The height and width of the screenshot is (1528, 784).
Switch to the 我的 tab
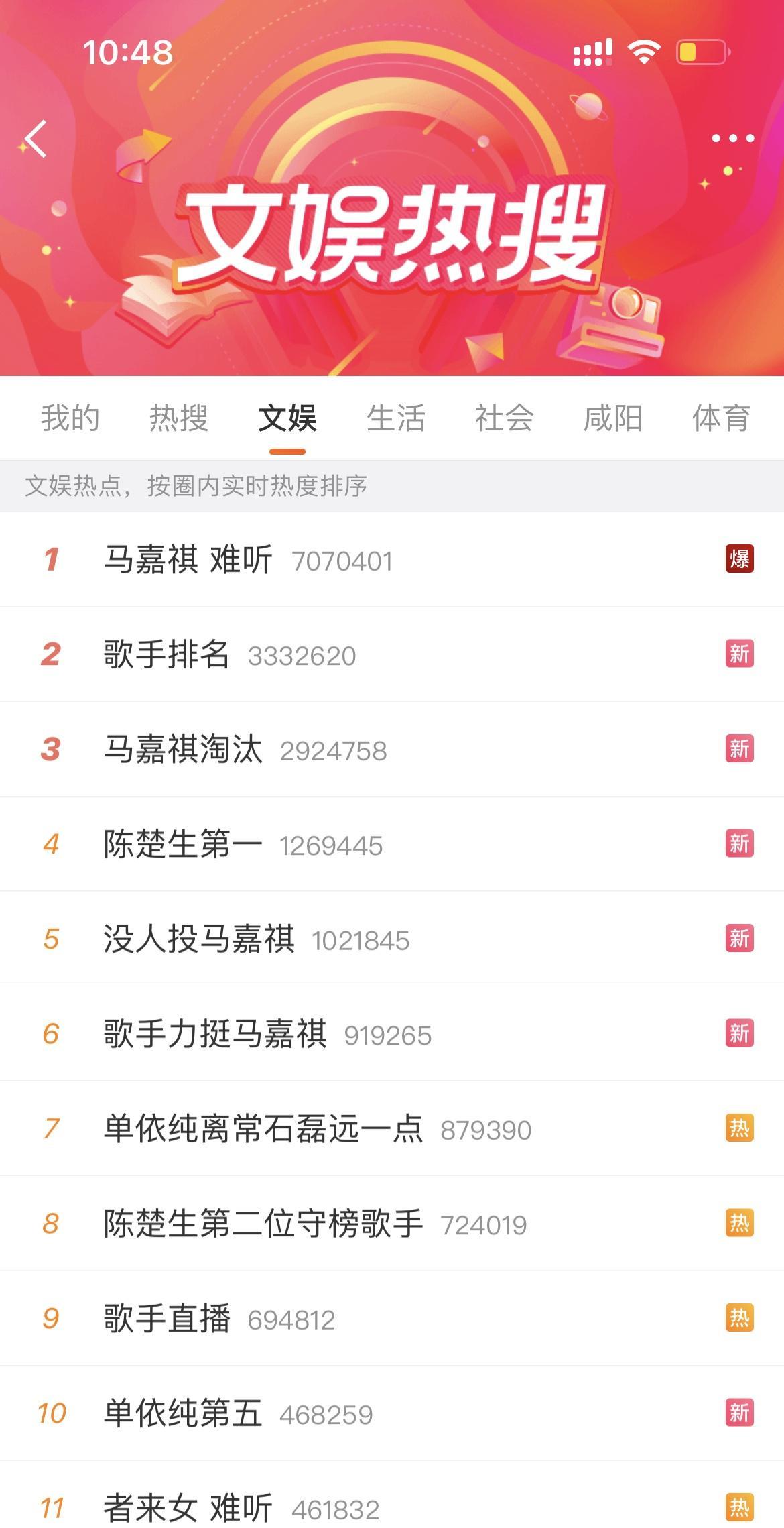pos(70,418)
